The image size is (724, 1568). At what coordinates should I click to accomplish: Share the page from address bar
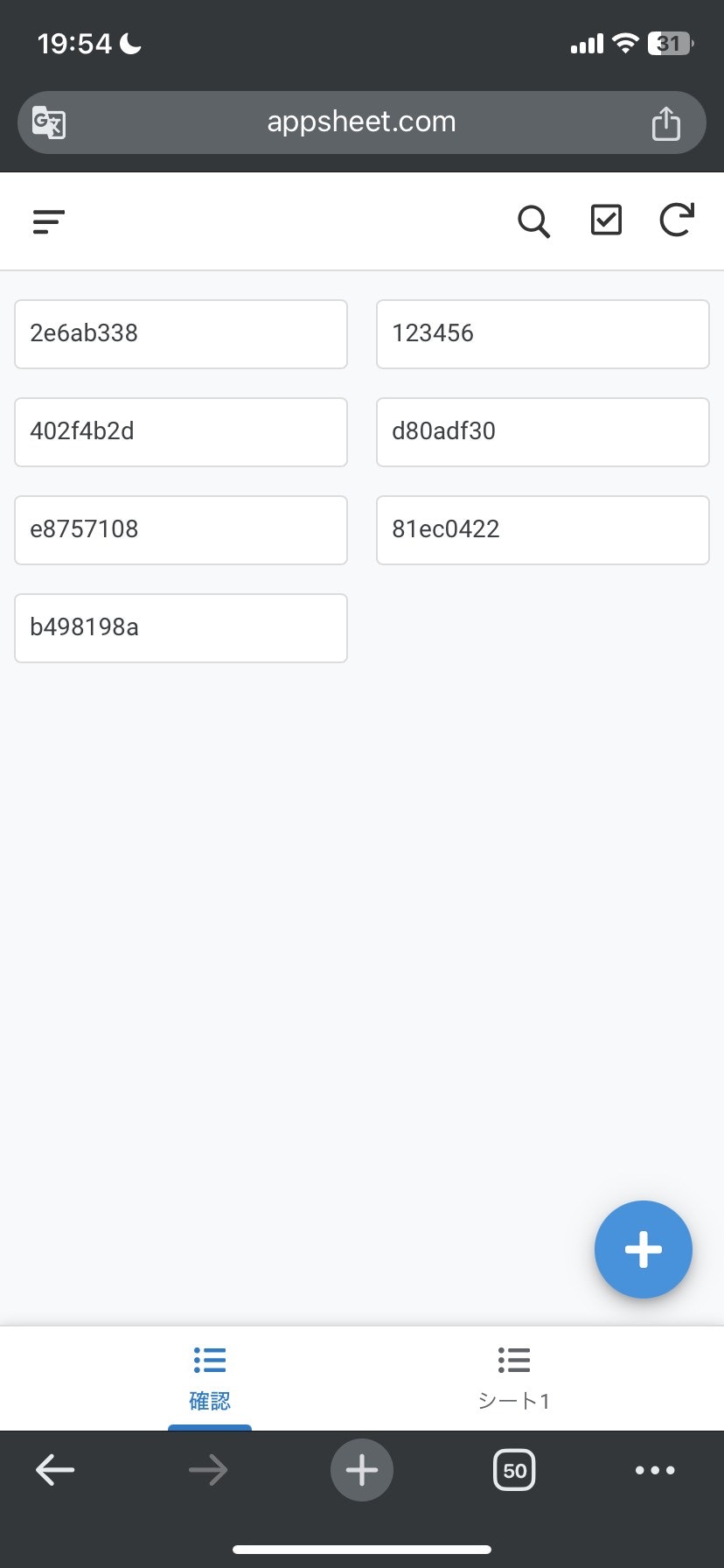coord(665,122)
